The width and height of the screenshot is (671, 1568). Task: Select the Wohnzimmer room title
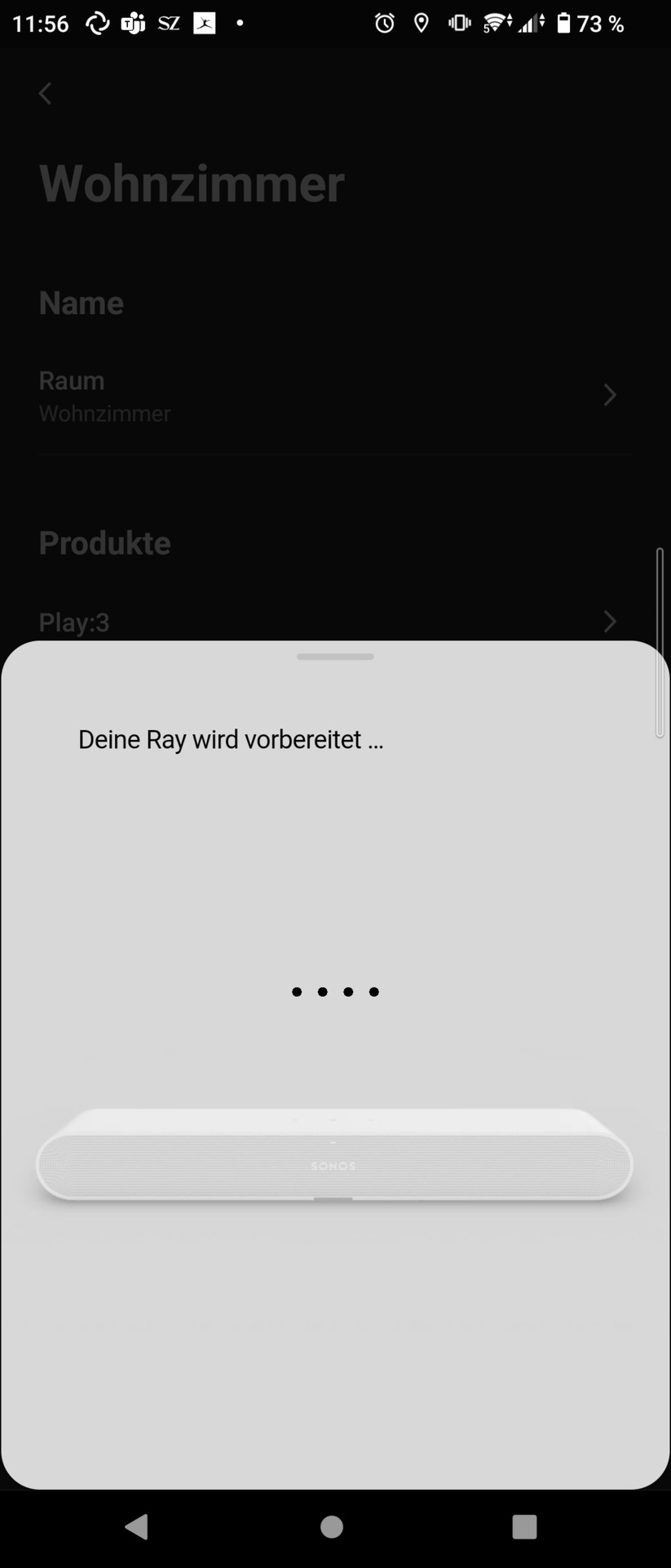click(x=192, y=183)
